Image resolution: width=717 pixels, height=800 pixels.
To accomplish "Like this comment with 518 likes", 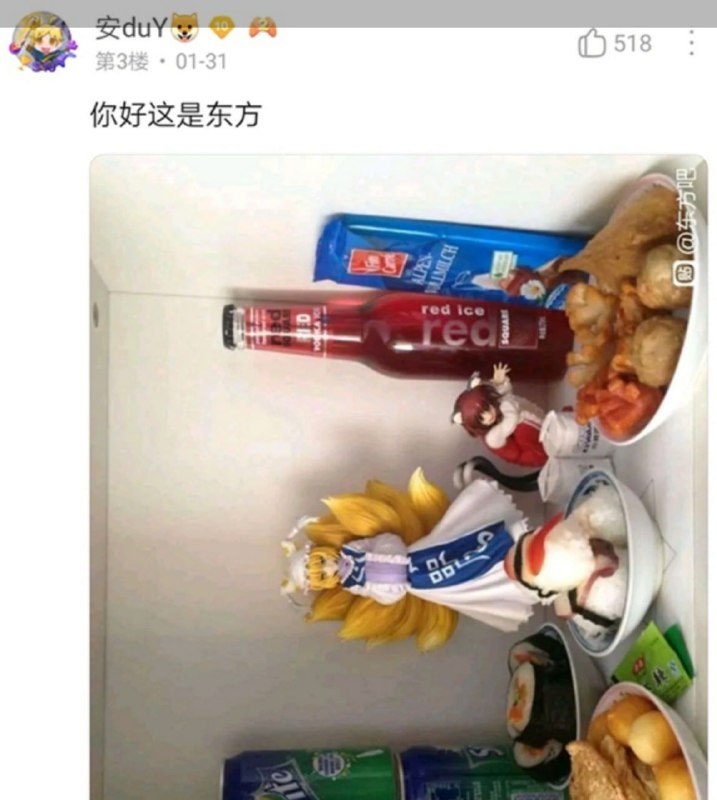I will point(593,43).
